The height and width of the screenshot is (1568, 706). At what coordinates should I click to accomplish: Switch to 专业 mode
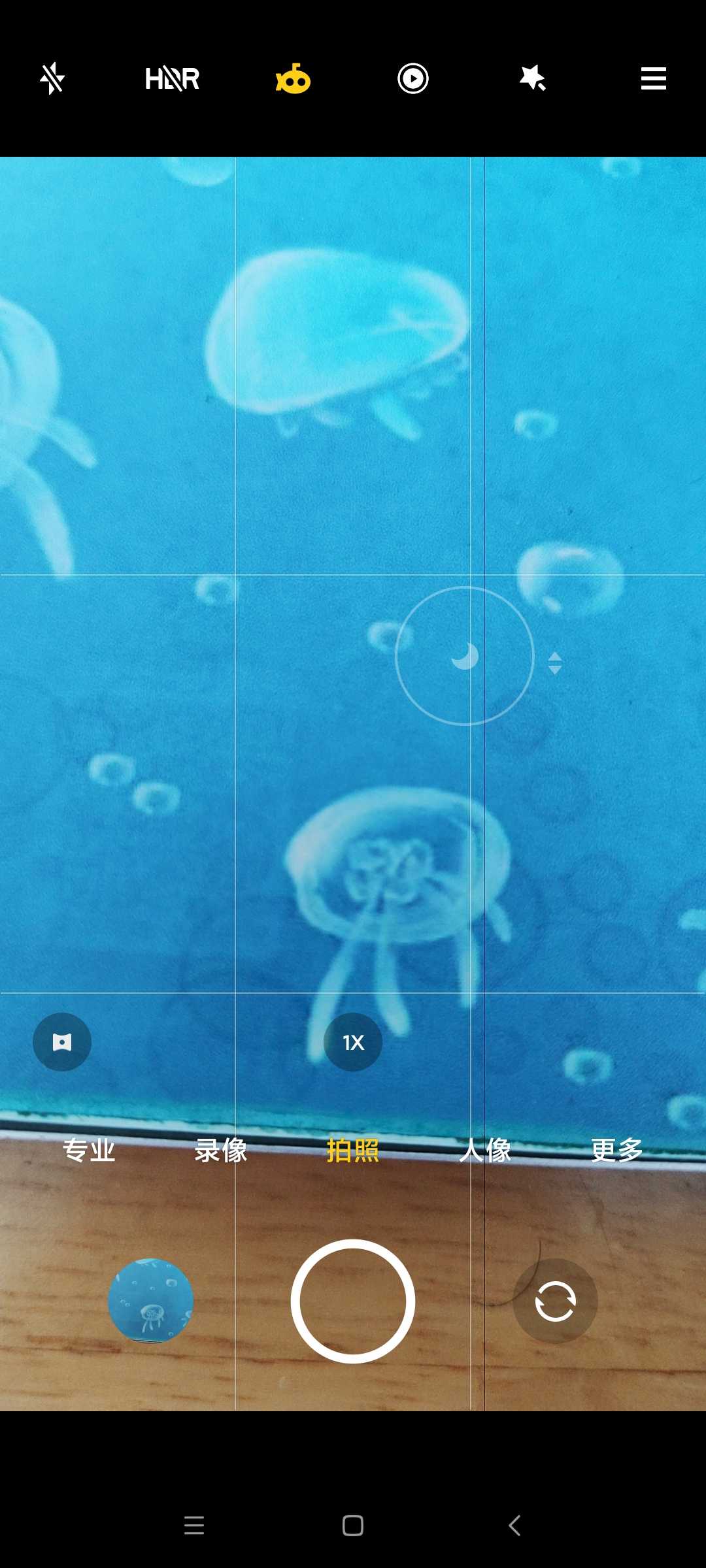point(89,1151)
